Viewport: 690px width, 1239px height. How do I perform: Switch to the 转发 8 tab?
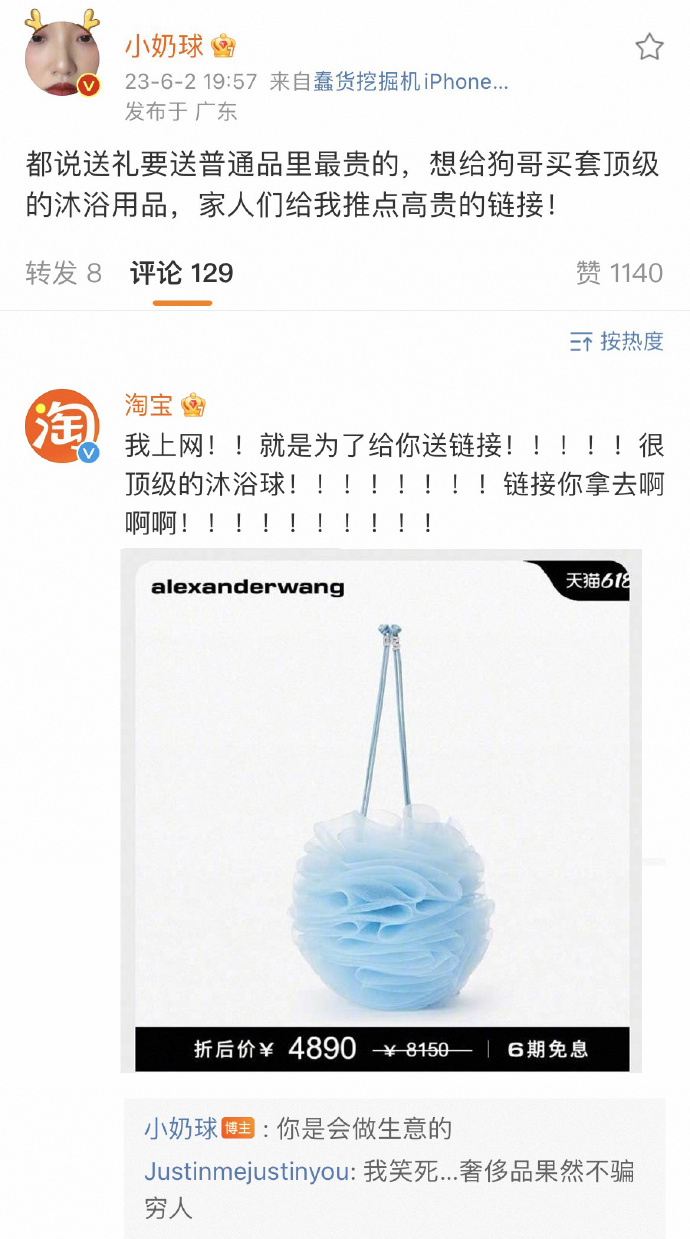(x=64, y=273)
